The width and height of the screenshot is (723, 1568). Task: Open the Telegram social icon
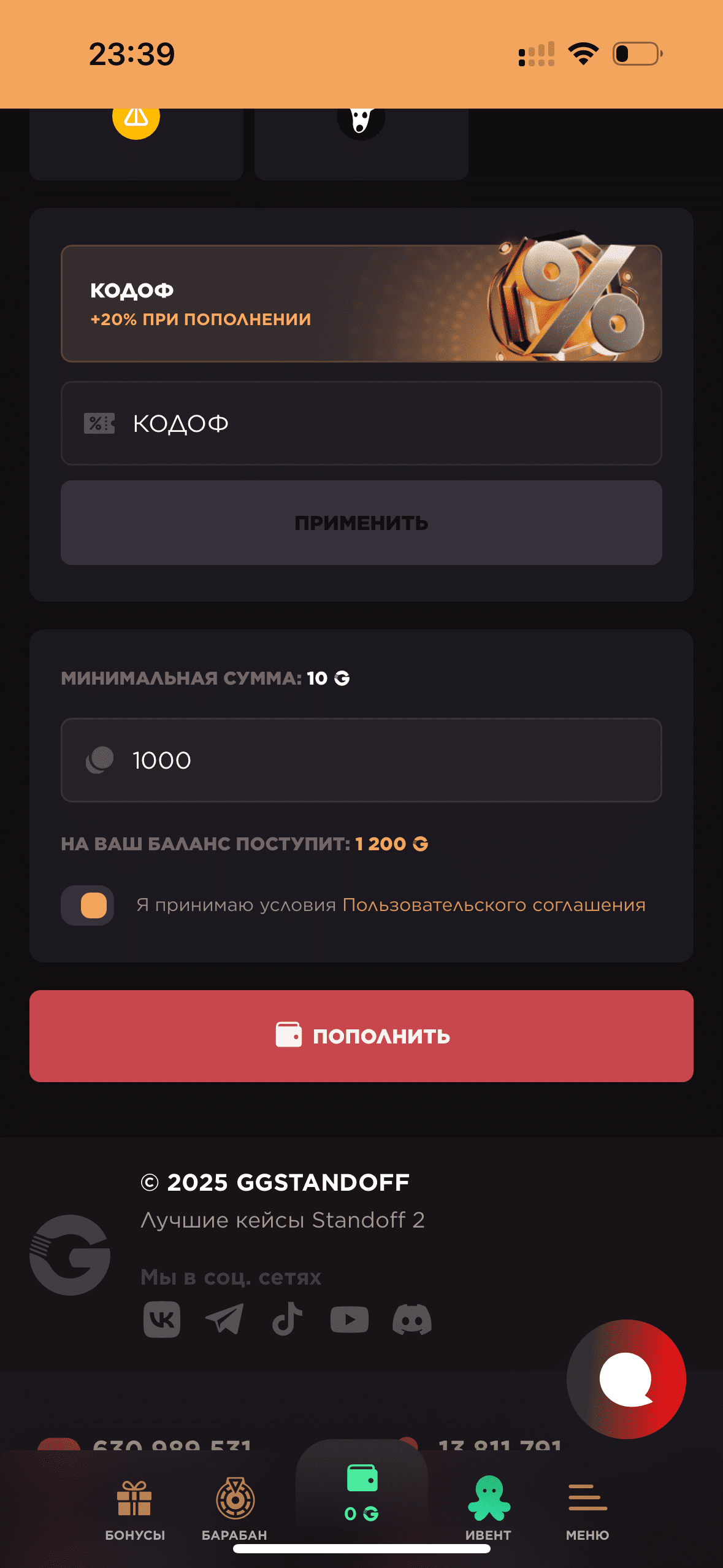click(224, 1319)
